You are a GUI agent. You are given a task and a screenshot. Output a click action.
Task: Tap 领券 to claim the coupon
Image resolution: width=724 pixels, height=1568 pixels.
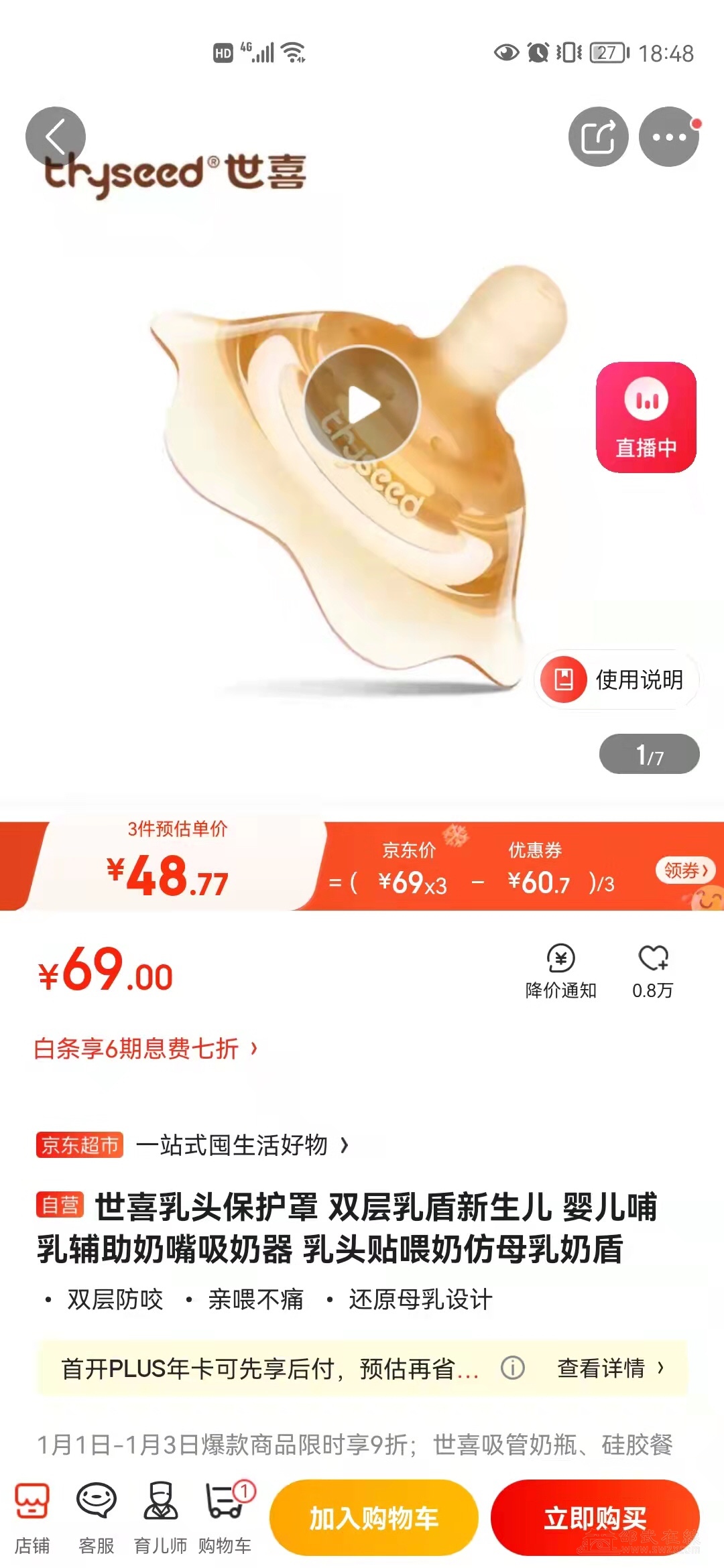tap(685, 870)
